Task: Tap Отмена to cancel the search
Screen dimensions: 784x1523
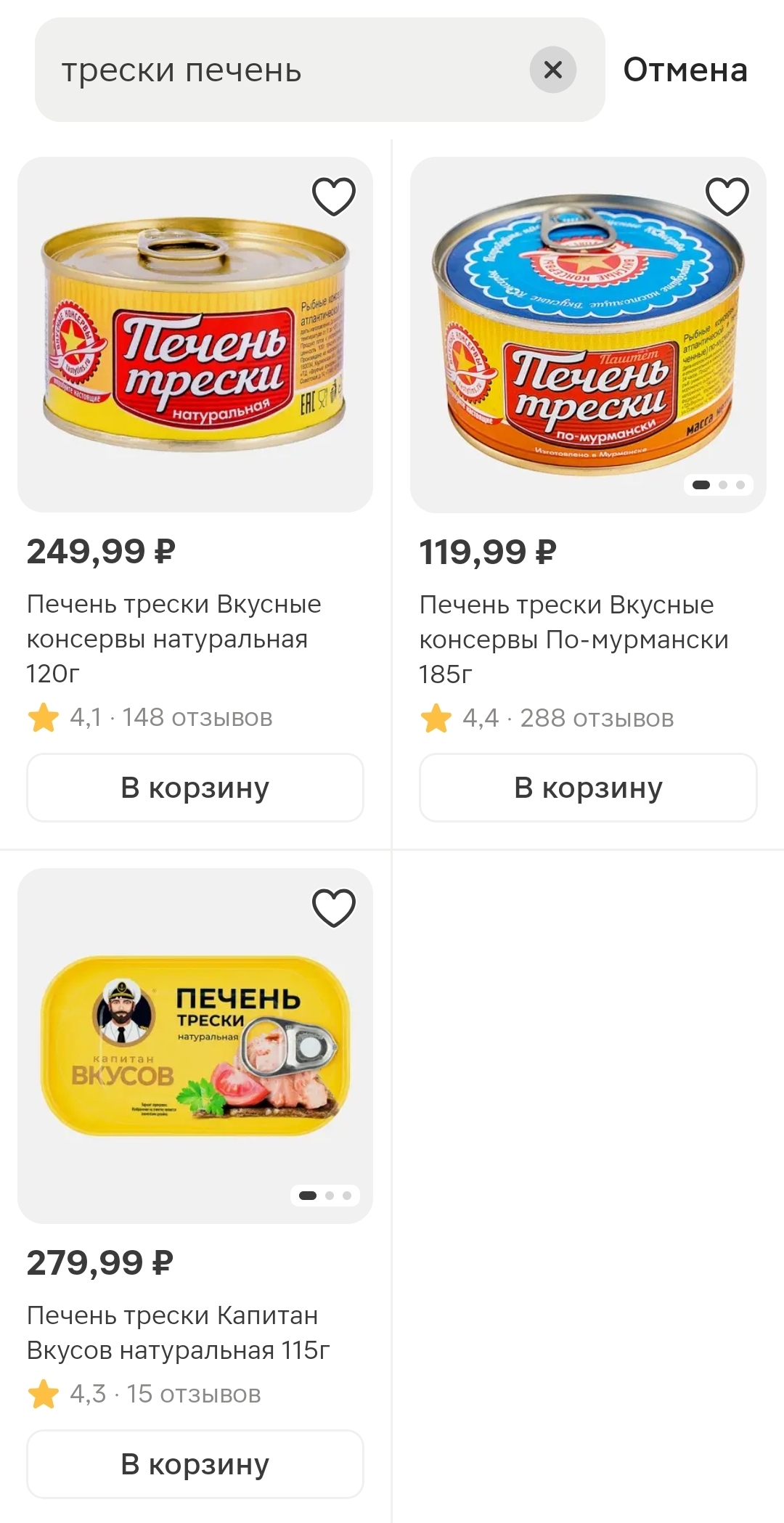Action: coord(685,70)
